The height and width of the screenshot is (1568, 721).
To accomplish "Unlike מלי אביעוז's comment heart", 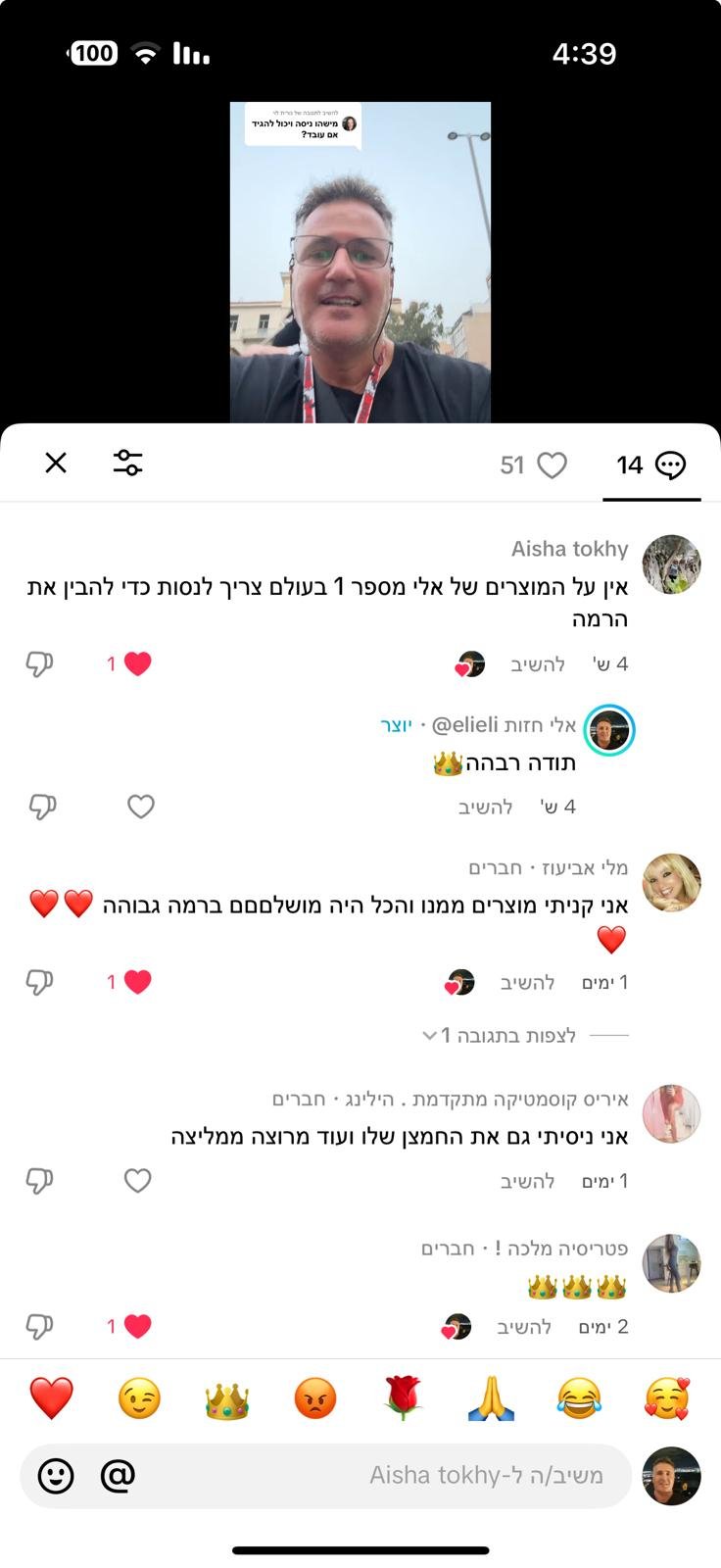I will pos(137,982).
